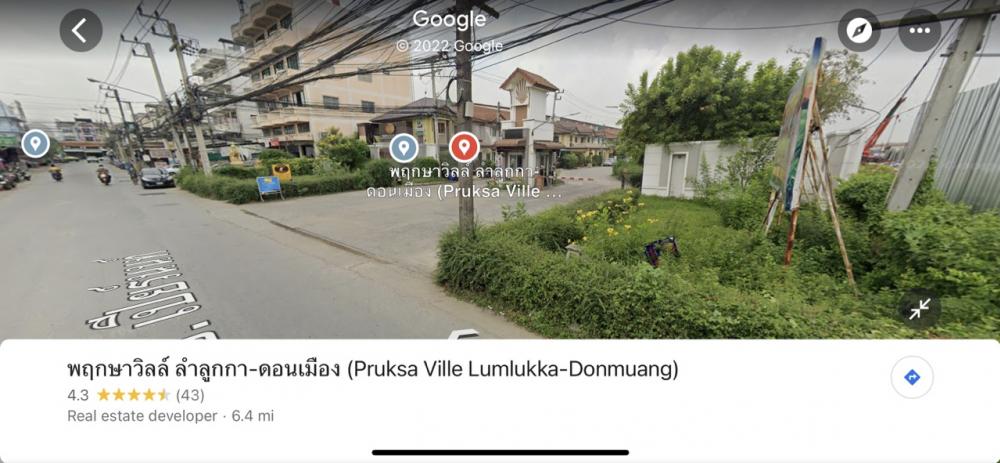Tap the compass icon
This screenshot has height=463, width=1000.
(x=859, y=30)
